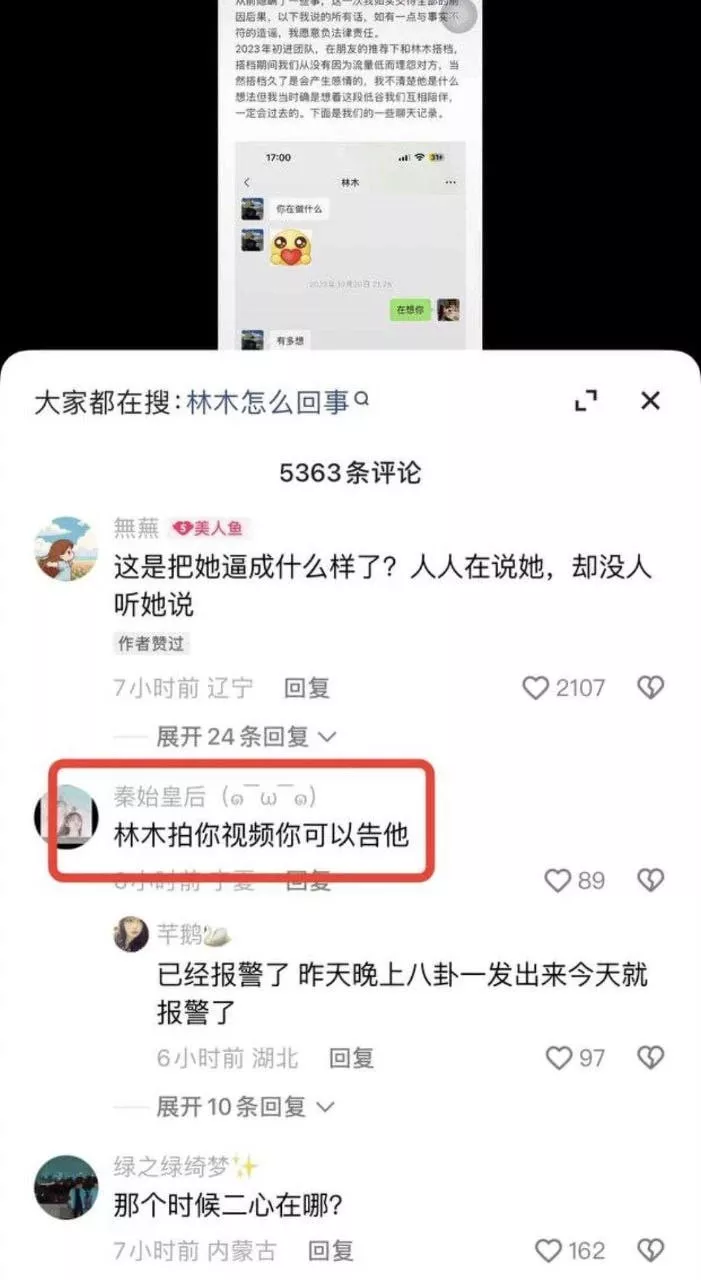Dislike 秦始皇后's comment
The height and width of the screenshot is (1280, 701).
click(x=651, y=880)
